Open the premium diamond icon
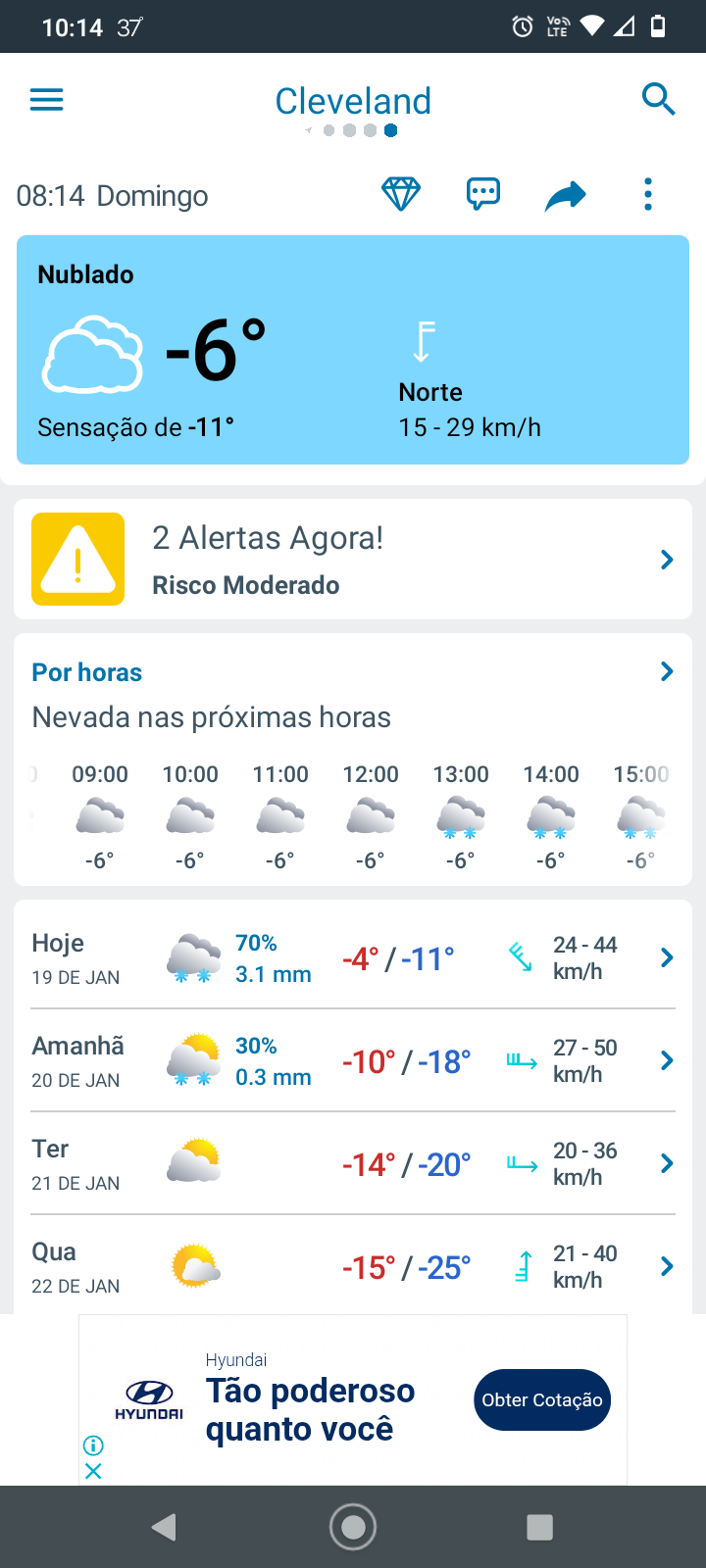 (400, 194)
